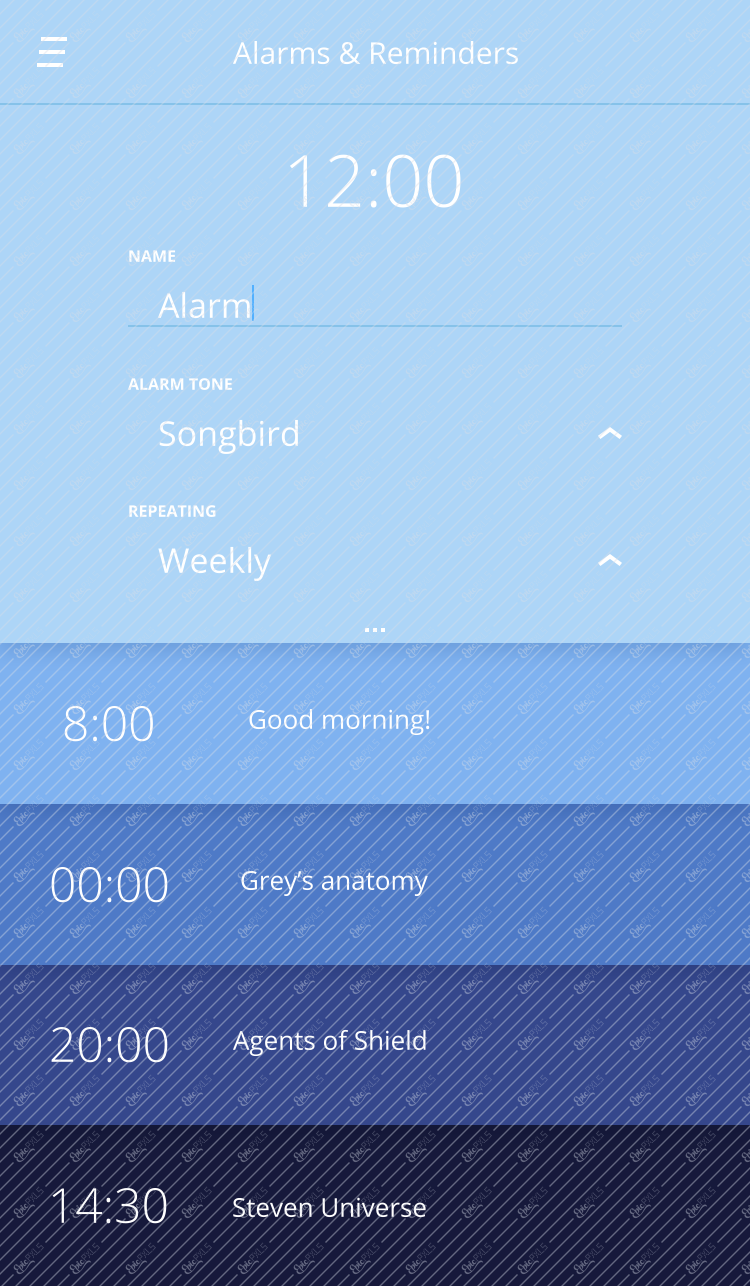Open the hamburger menu
The width and height of the screenshot is (750, 1286).
coord(52,52)
